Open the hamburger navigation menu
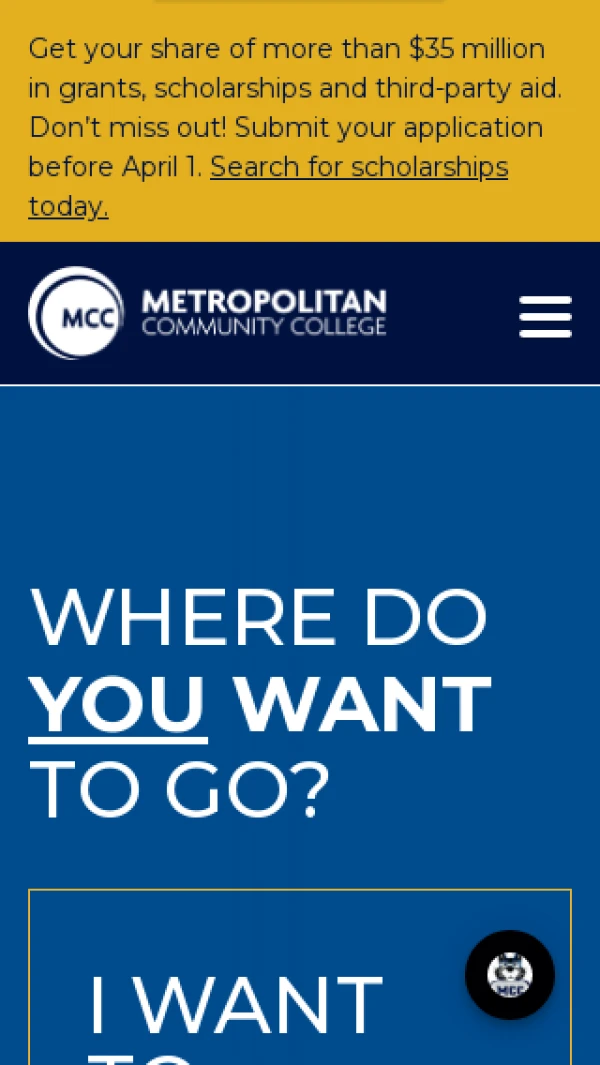The height and width of the screenshot is (1065, 600). (x=545, y=316)
